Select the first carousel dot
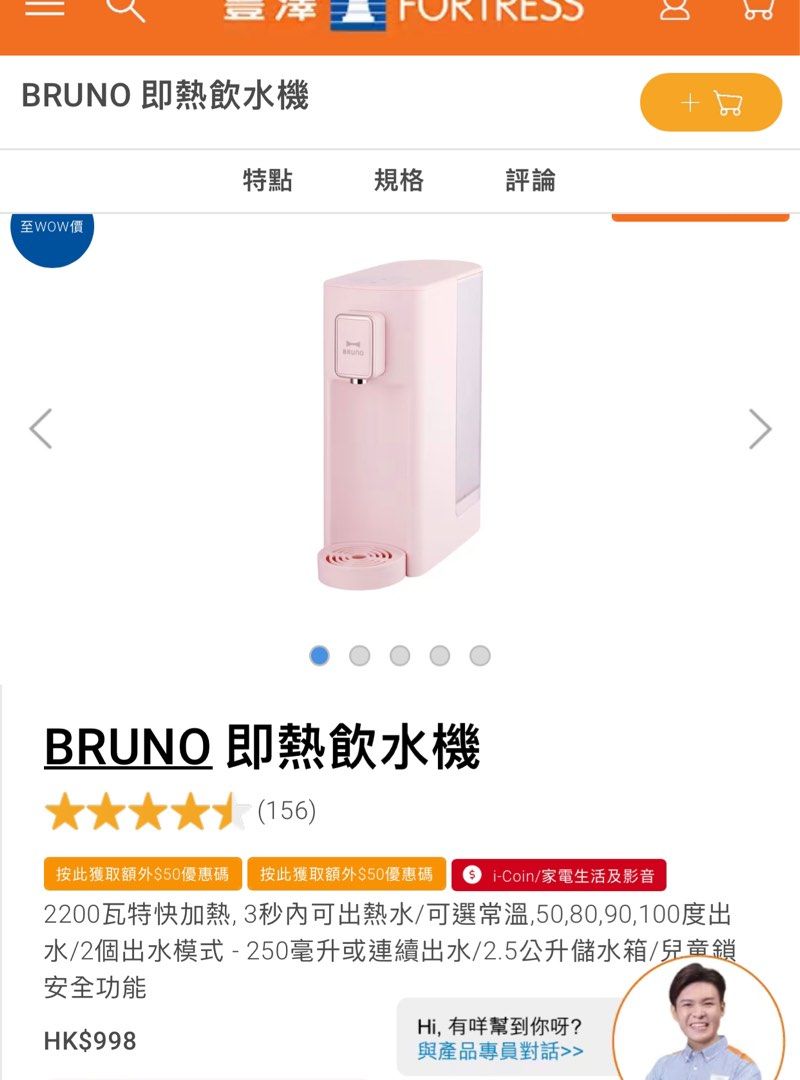Viewport: 800px width, 1080px height. click(x=320, y=656)
